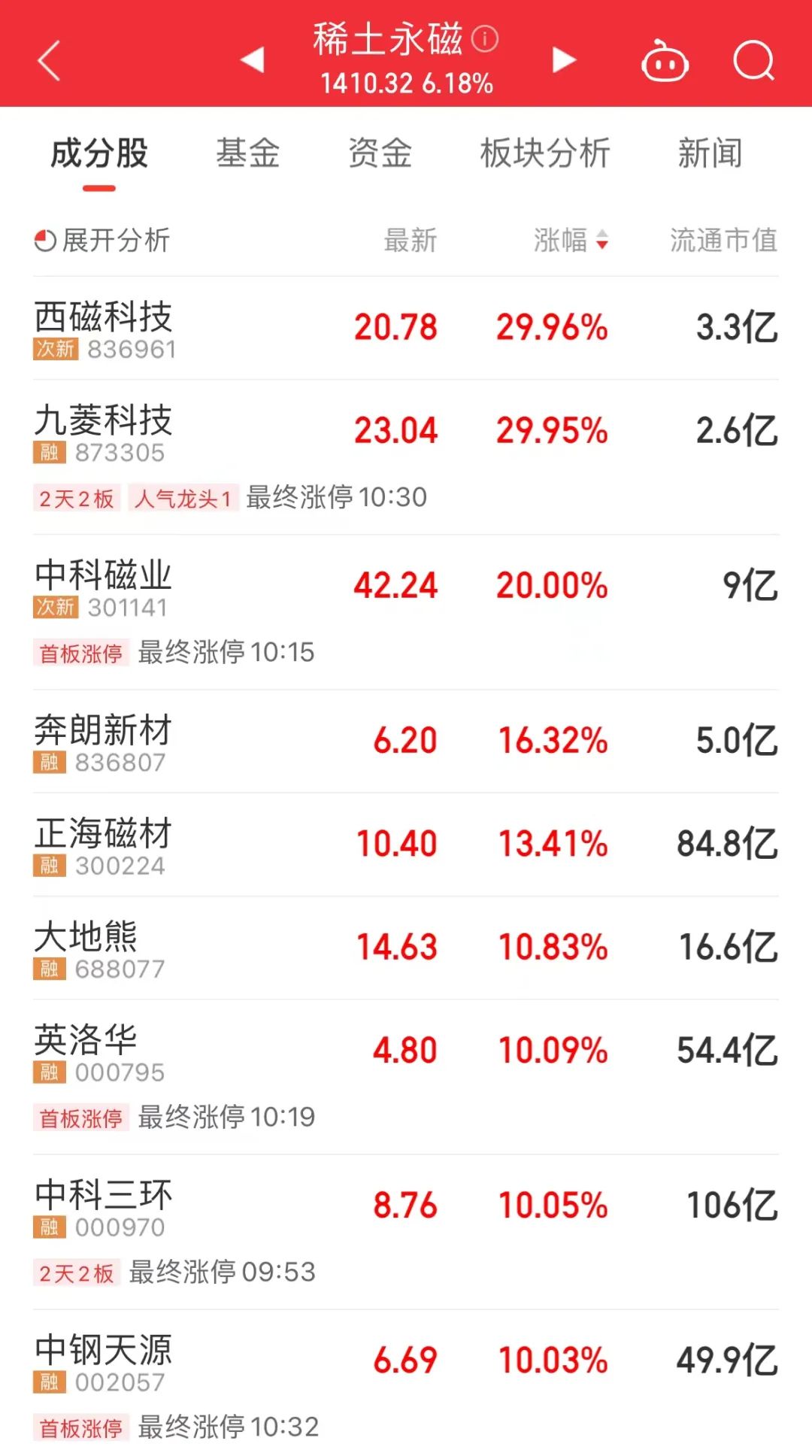Open the 新闻 tab
This screenshot has width=812, height=1456.
pos(710,153)
